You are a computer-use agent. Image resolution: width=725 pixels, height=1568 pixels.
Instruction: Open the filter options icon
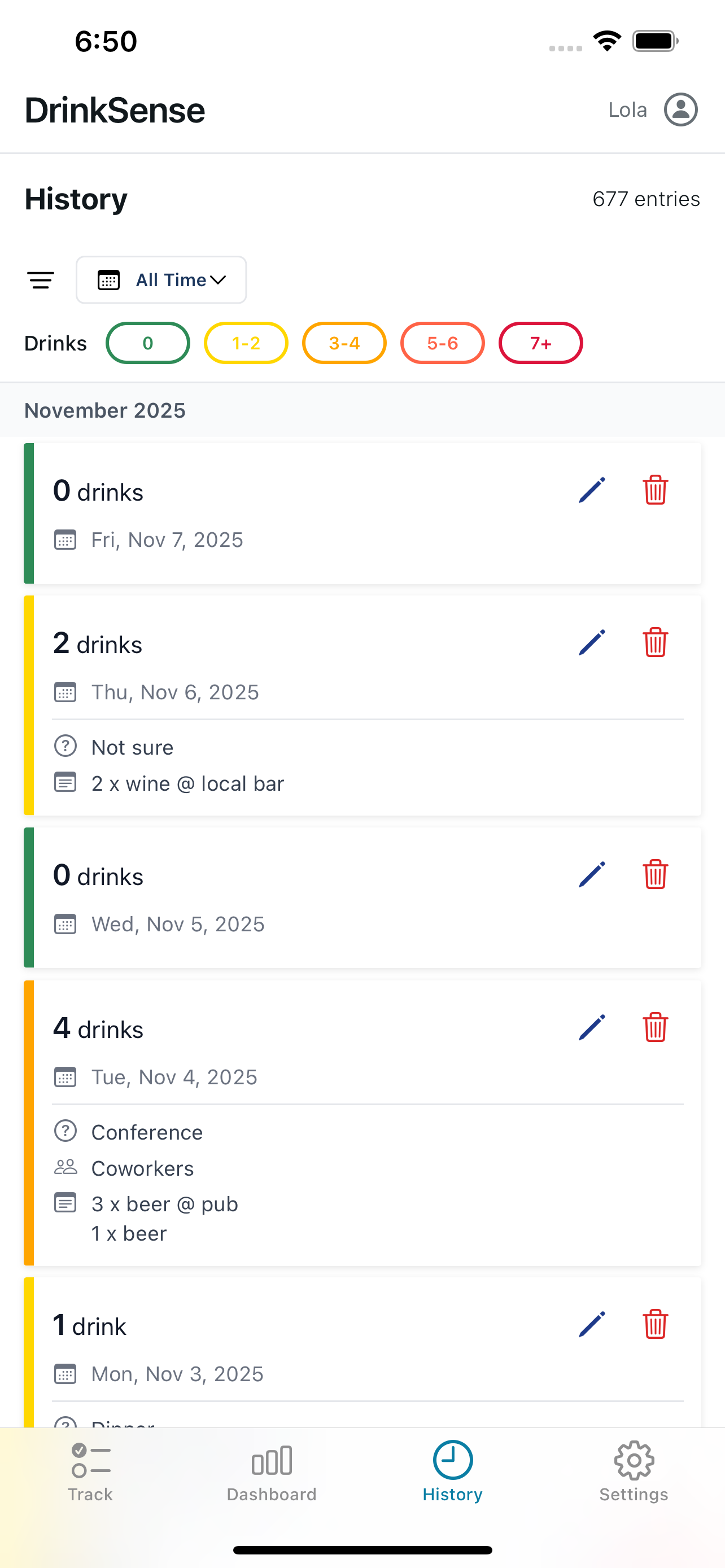pos(40,280)
